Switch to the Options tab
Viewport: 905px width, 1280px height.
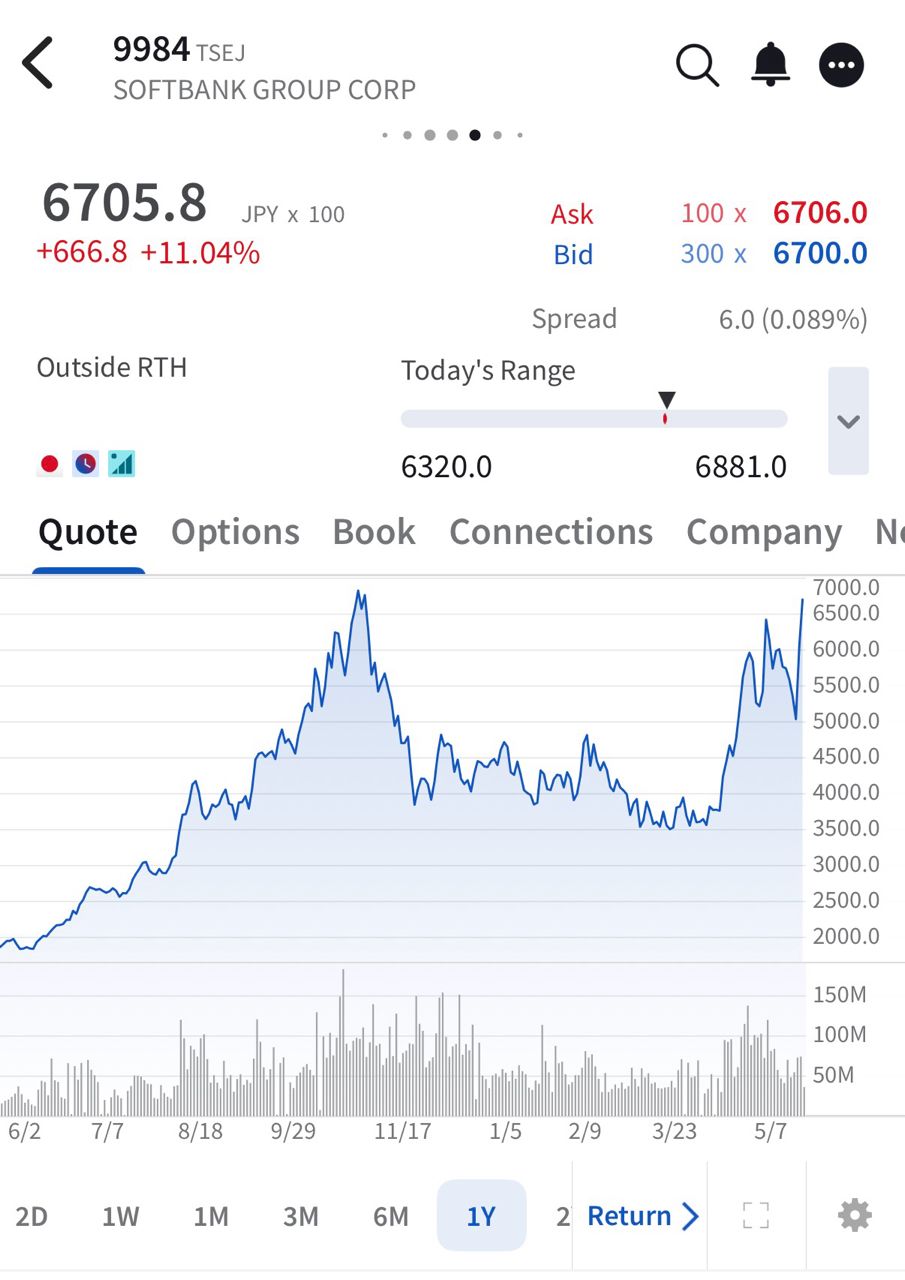point(235,532)
